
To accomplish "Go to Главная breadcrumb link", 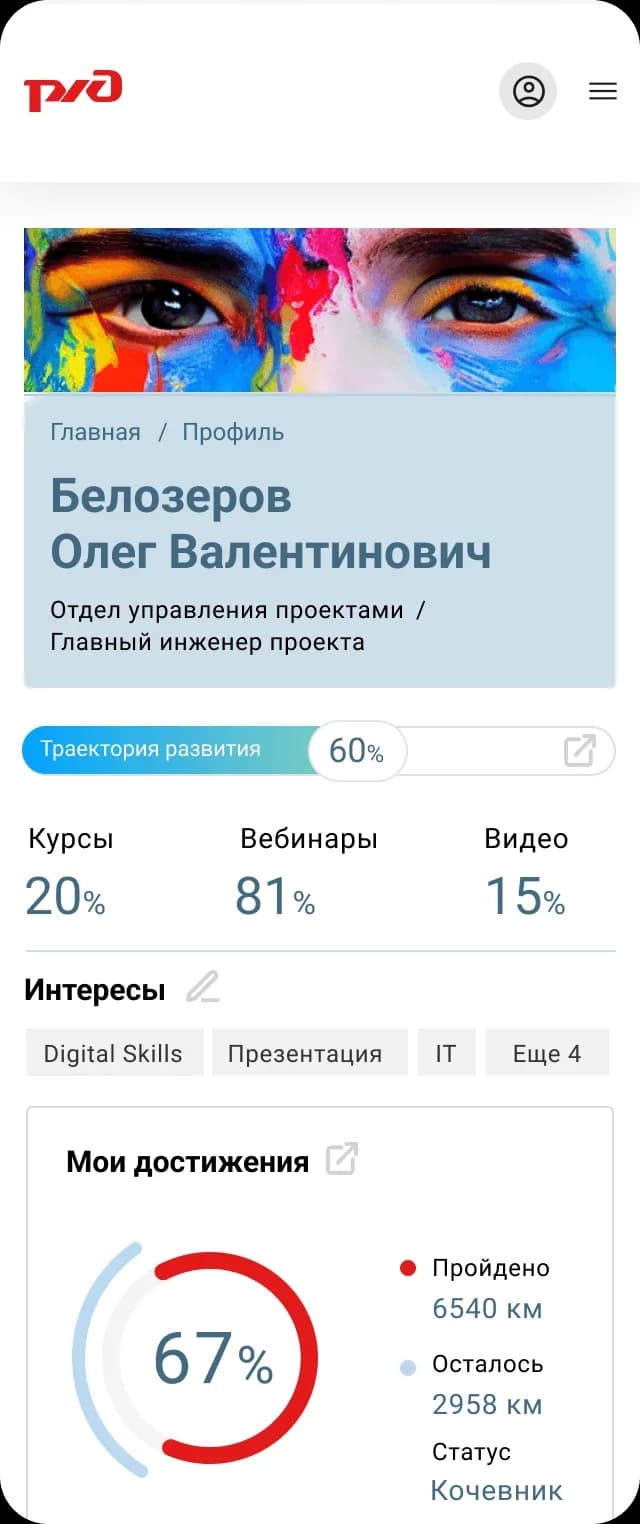I will [x=95, y=432].
